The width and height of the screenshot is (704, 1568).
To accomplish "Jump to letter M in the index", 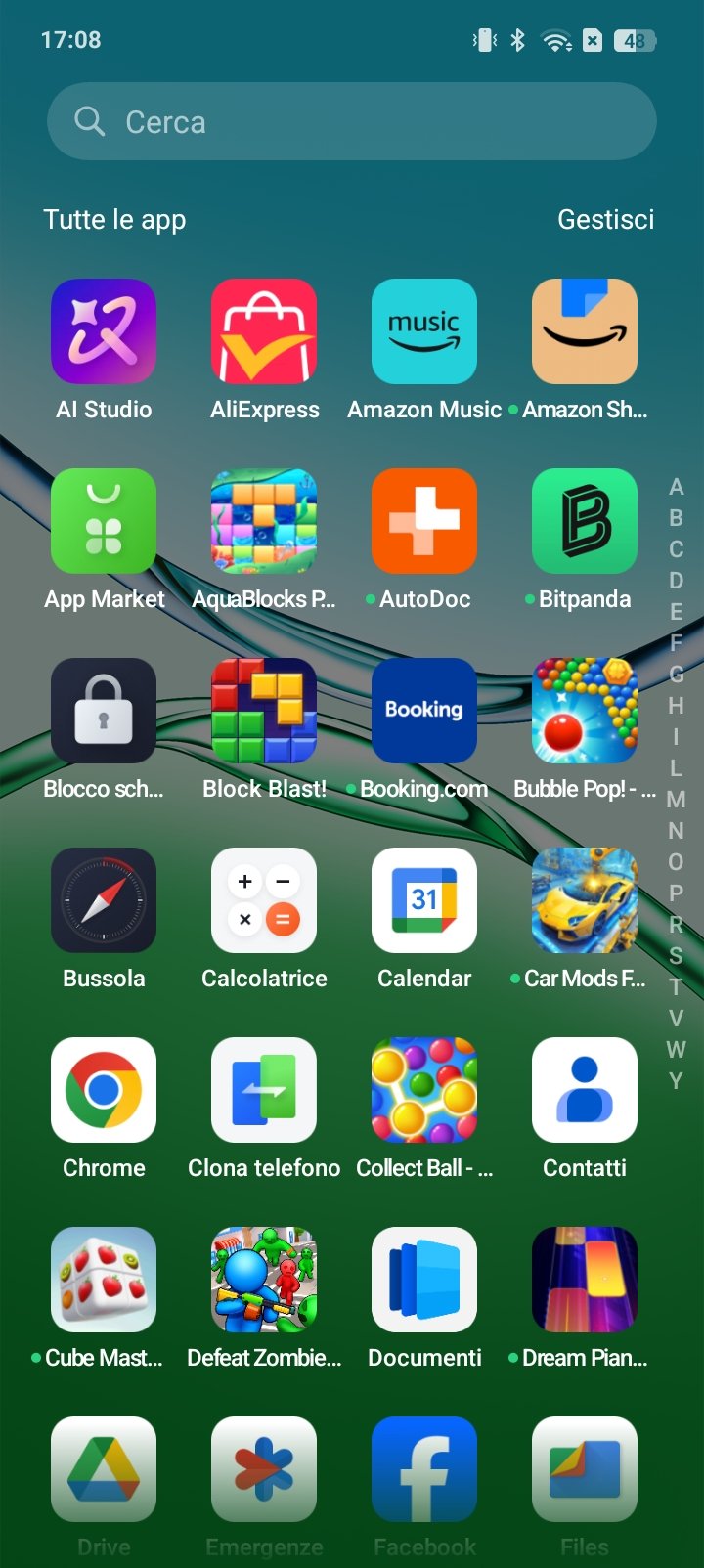I will point(676,800).
